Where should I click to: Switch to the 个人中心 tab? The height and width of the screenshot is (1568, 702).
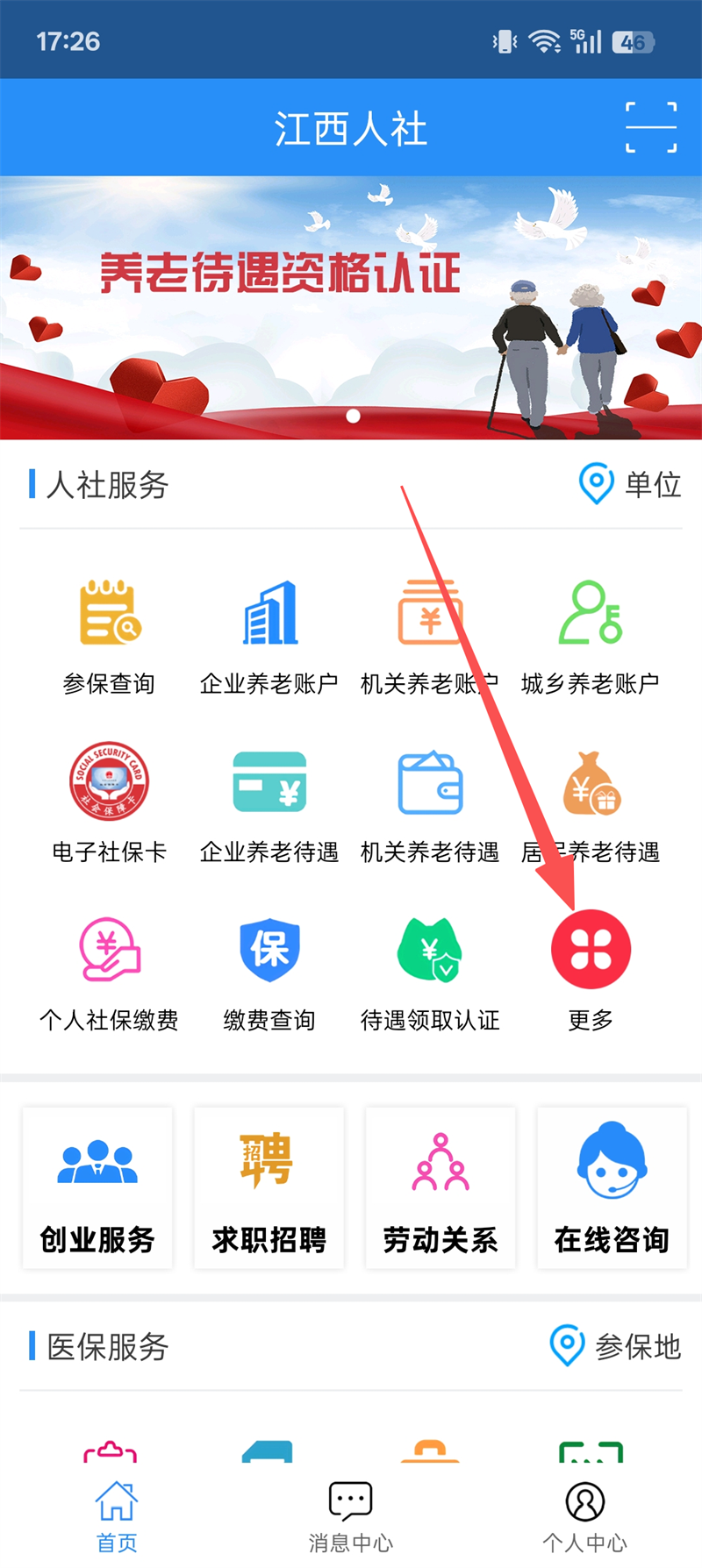[x=584, y=1515]
